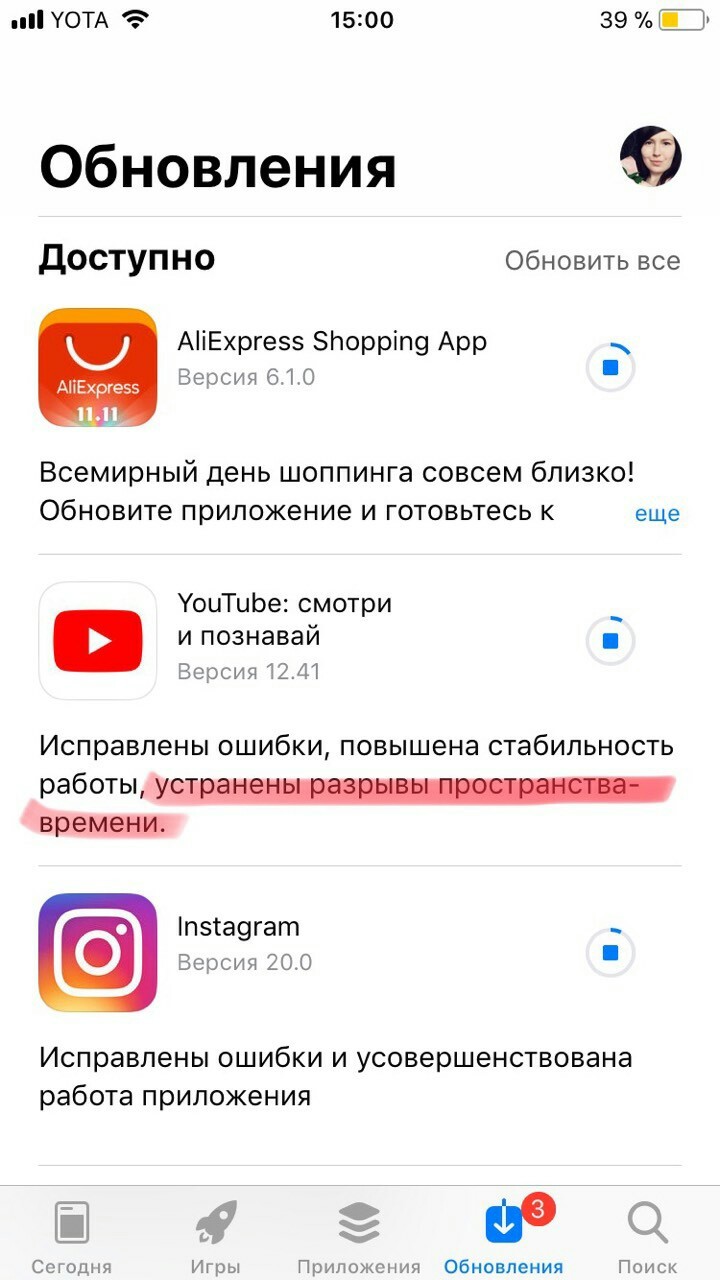Tap 'Обновить все' to update all apps

click(592, 261)
